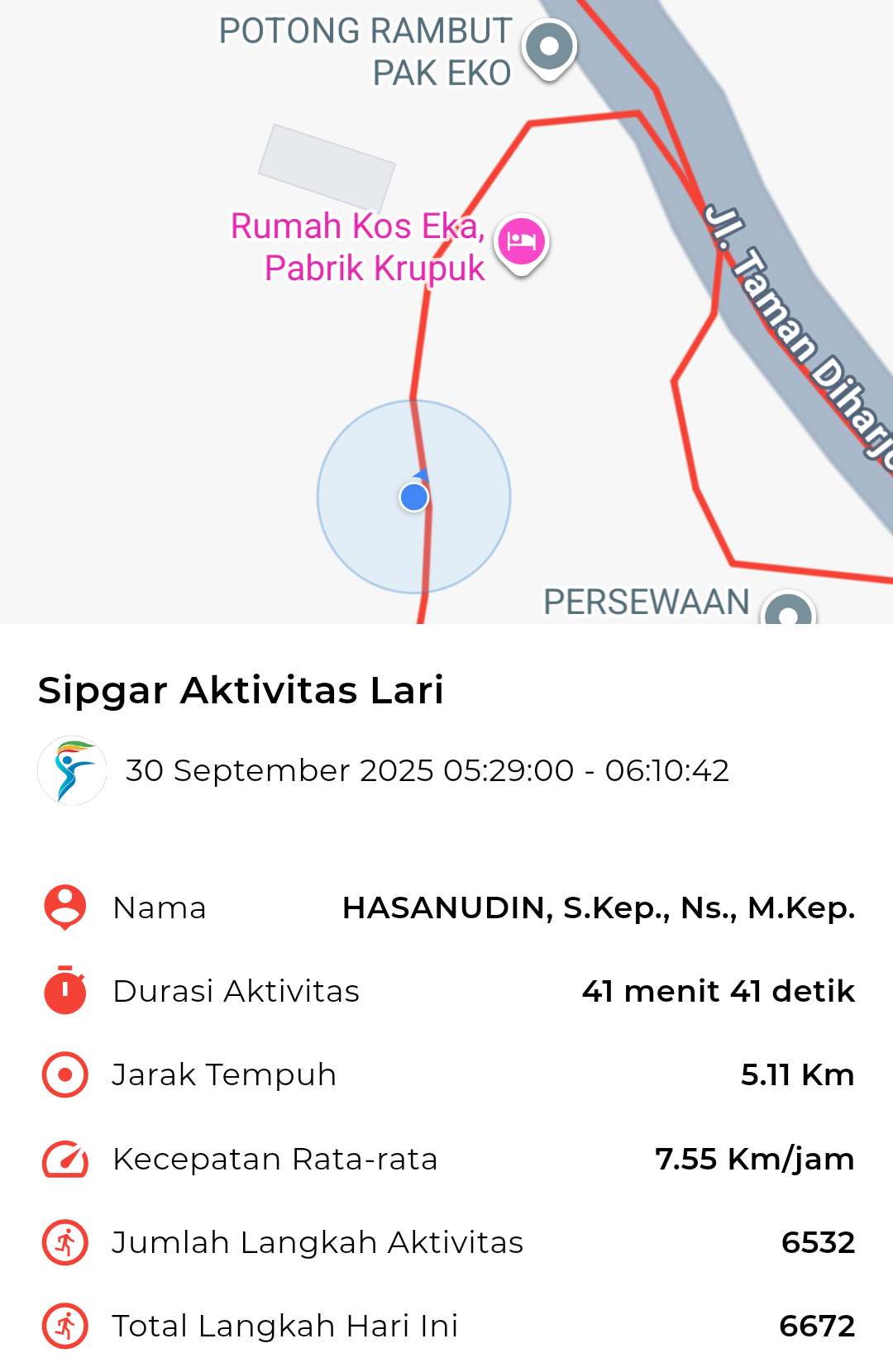Select the Rumah Kos Eka lodging marker
This screenshot has height=1372, width=893.
(521, 242)
